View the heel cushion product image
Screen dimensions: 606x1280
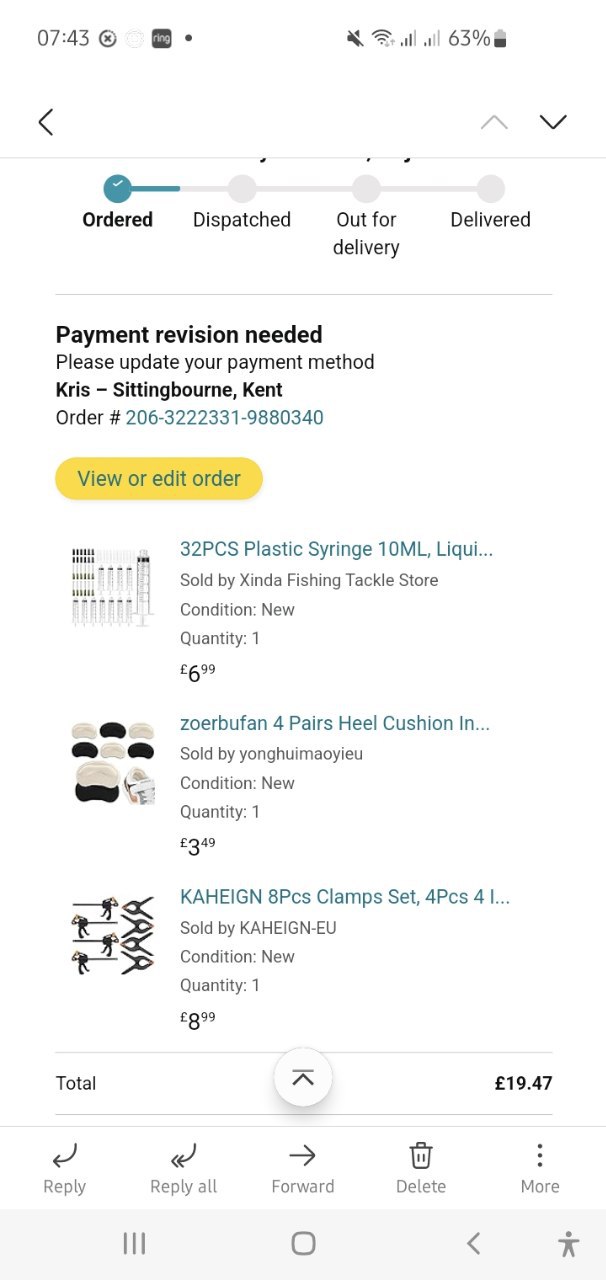(x=113, y=762)
